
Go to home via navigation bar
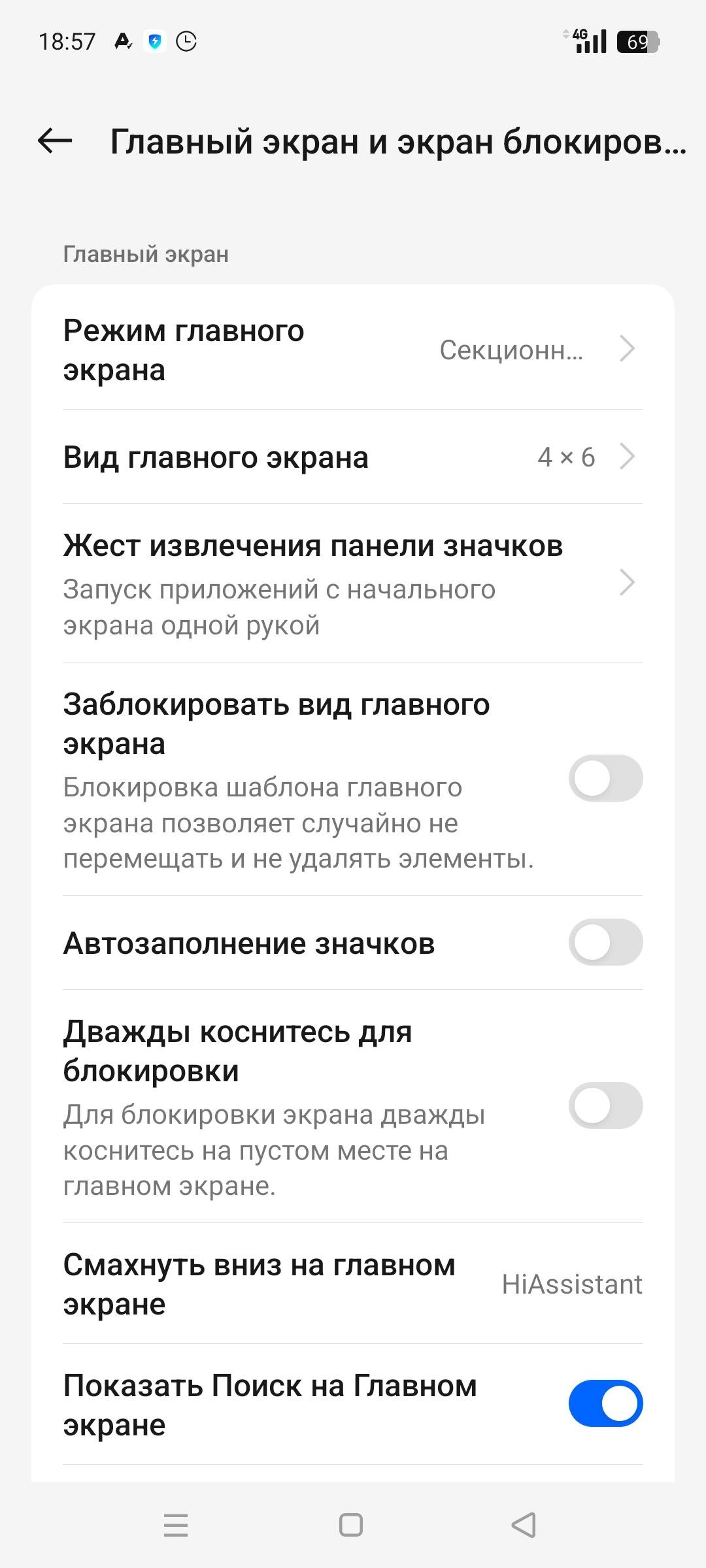[351, 1525]
